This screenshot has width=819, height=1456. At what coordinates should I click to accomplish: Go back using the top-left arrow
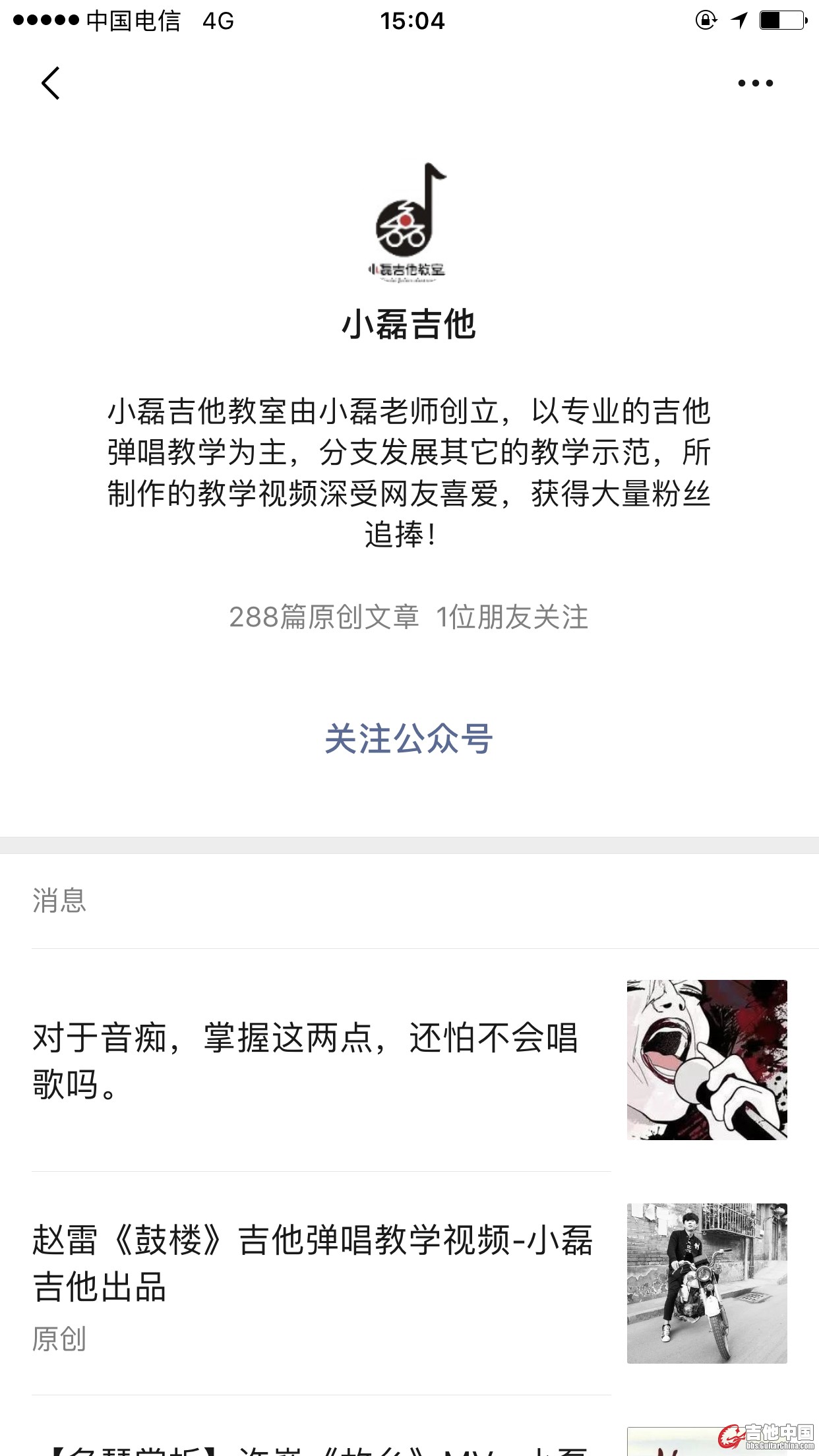click(50, 83)
